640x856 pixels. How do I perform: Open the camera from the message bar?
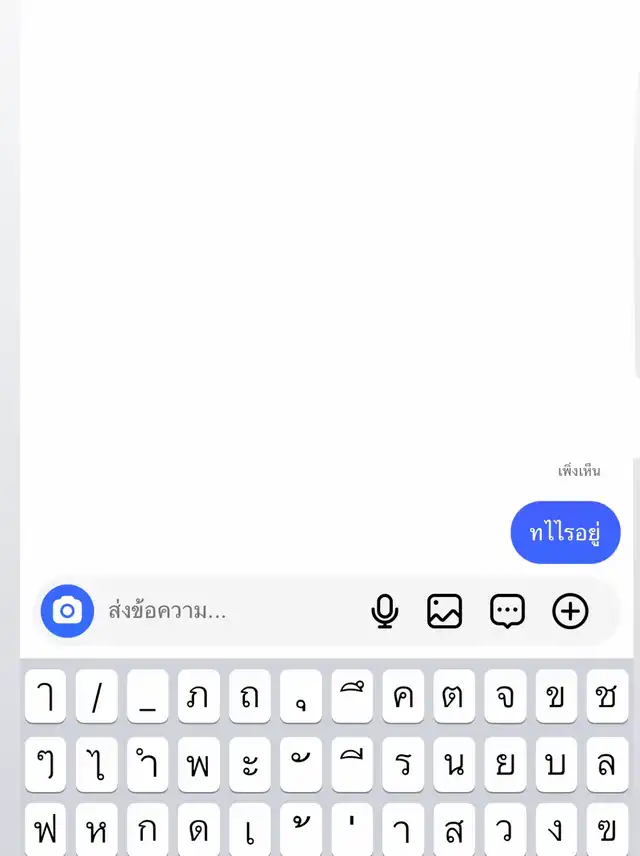[67, 611]
